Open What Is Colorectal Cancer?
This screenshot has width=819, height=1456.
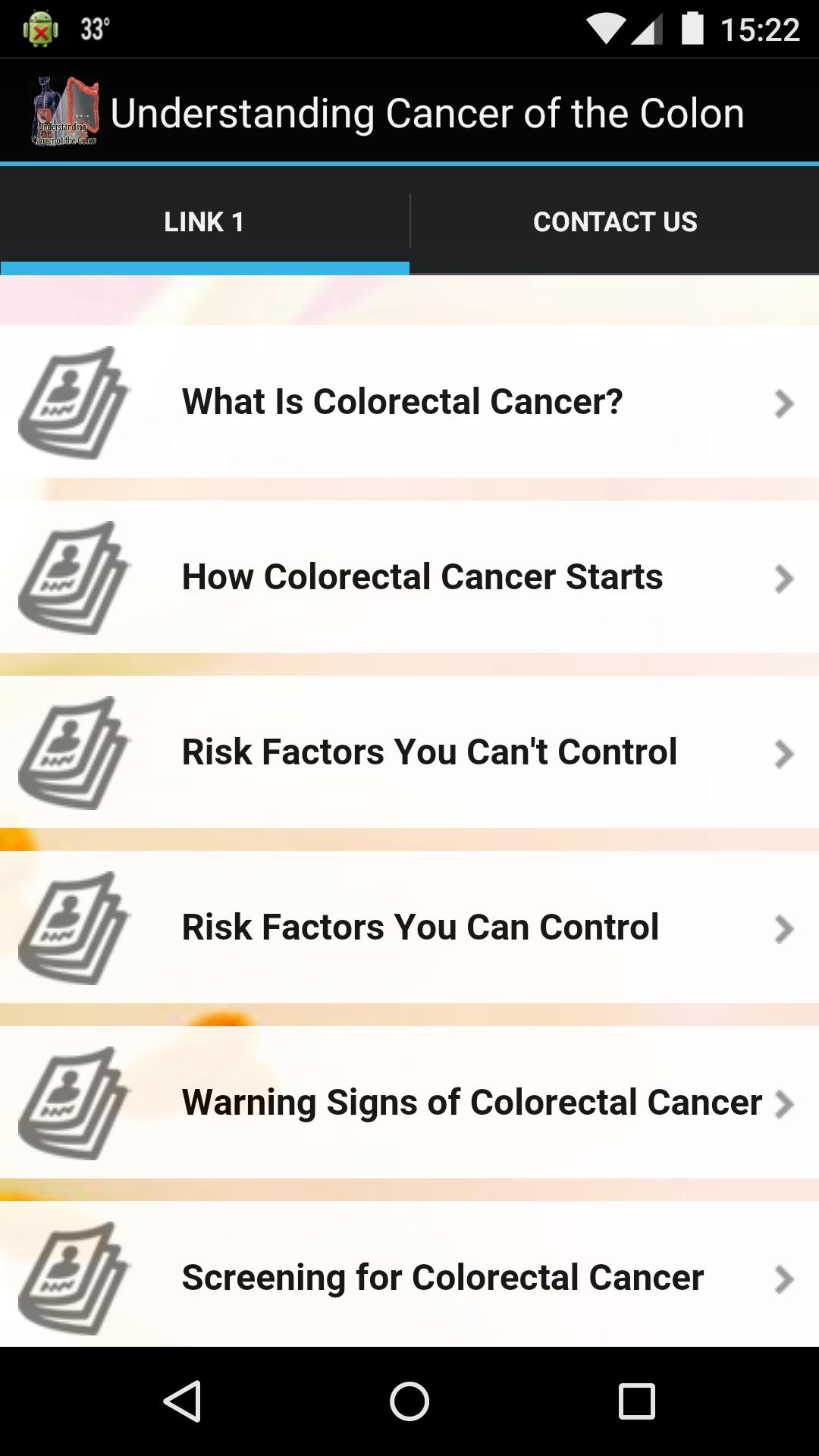[409, 402]
